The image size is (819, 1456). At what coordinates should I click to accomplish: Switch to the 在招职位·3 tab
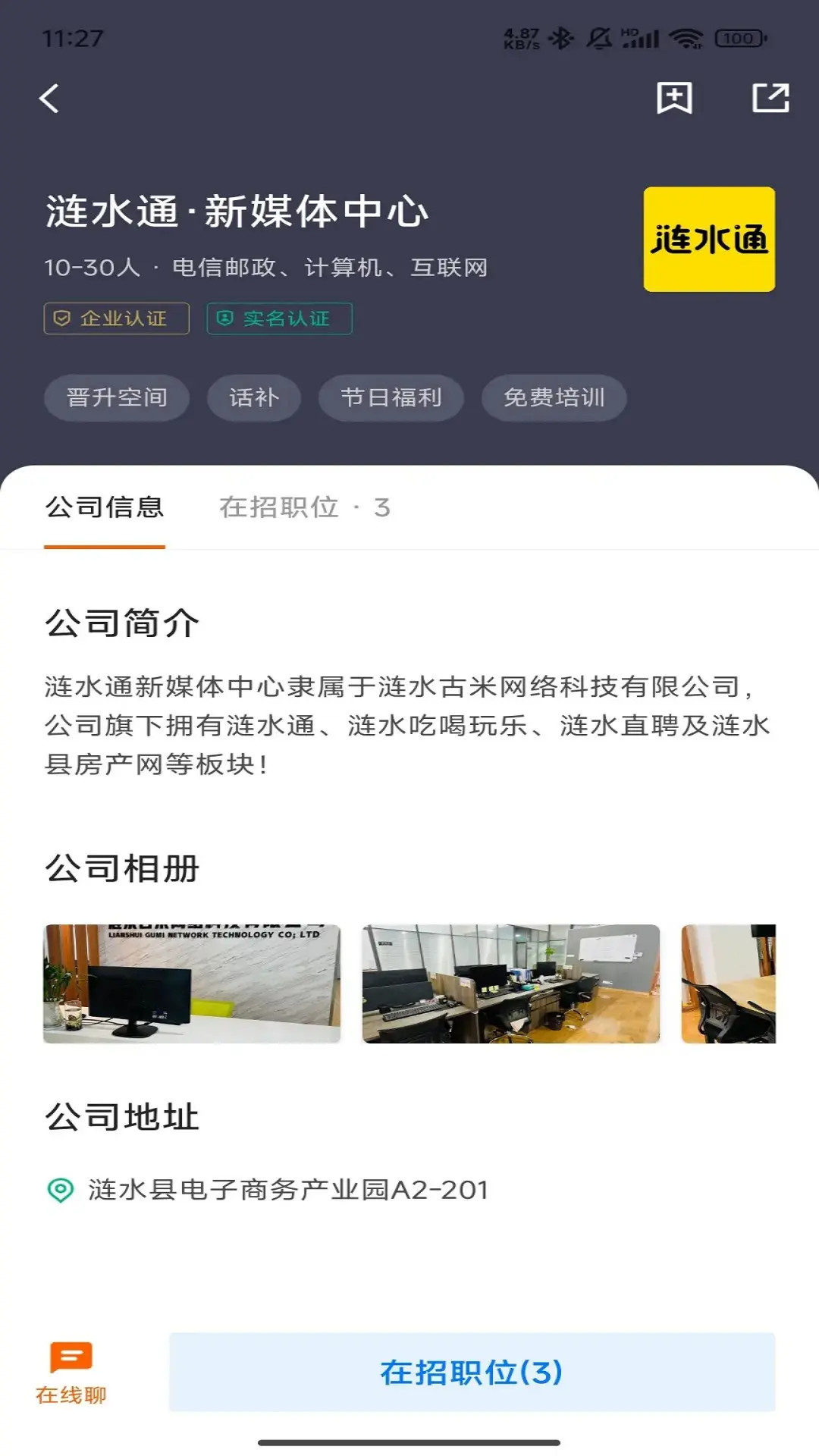pyautogui.click(x=303, y=508)
